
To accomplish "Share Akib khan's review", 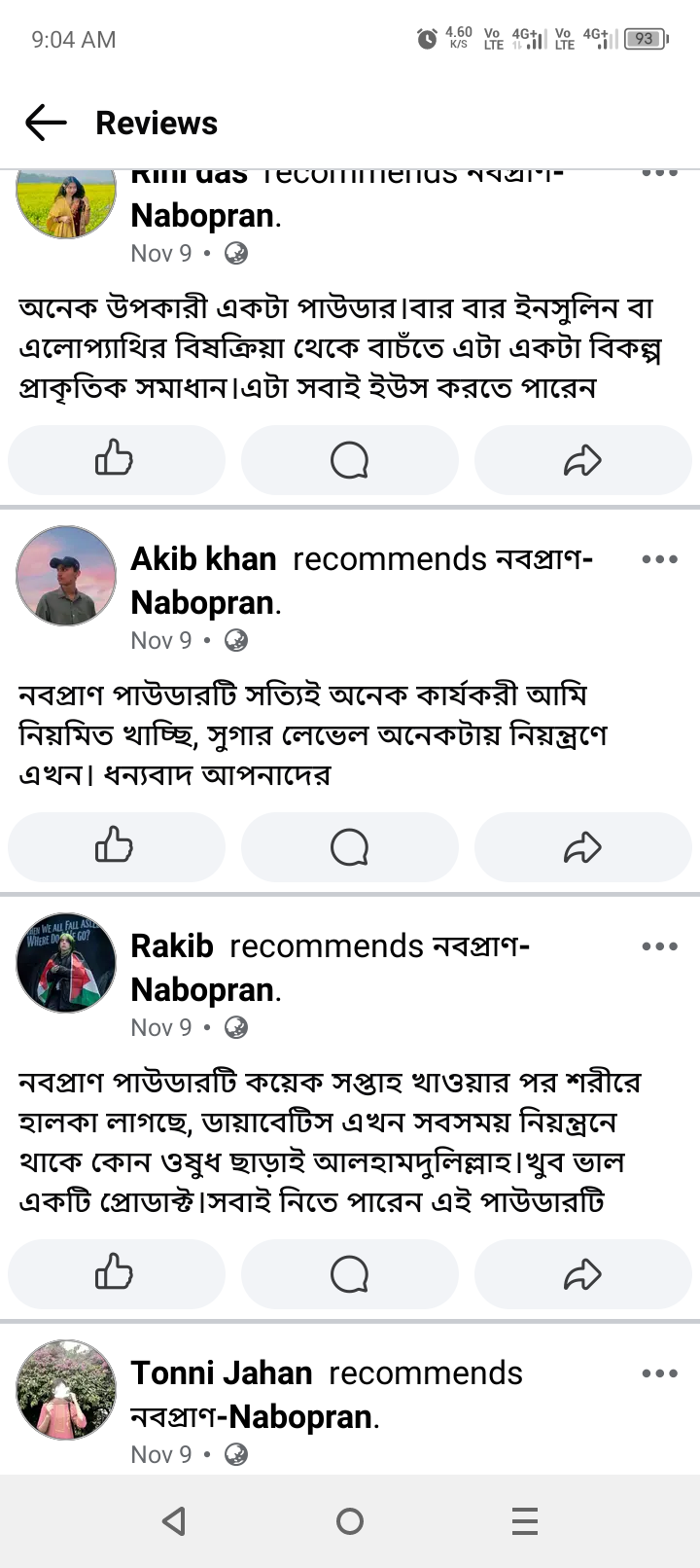I will click(x=582, y=847).
